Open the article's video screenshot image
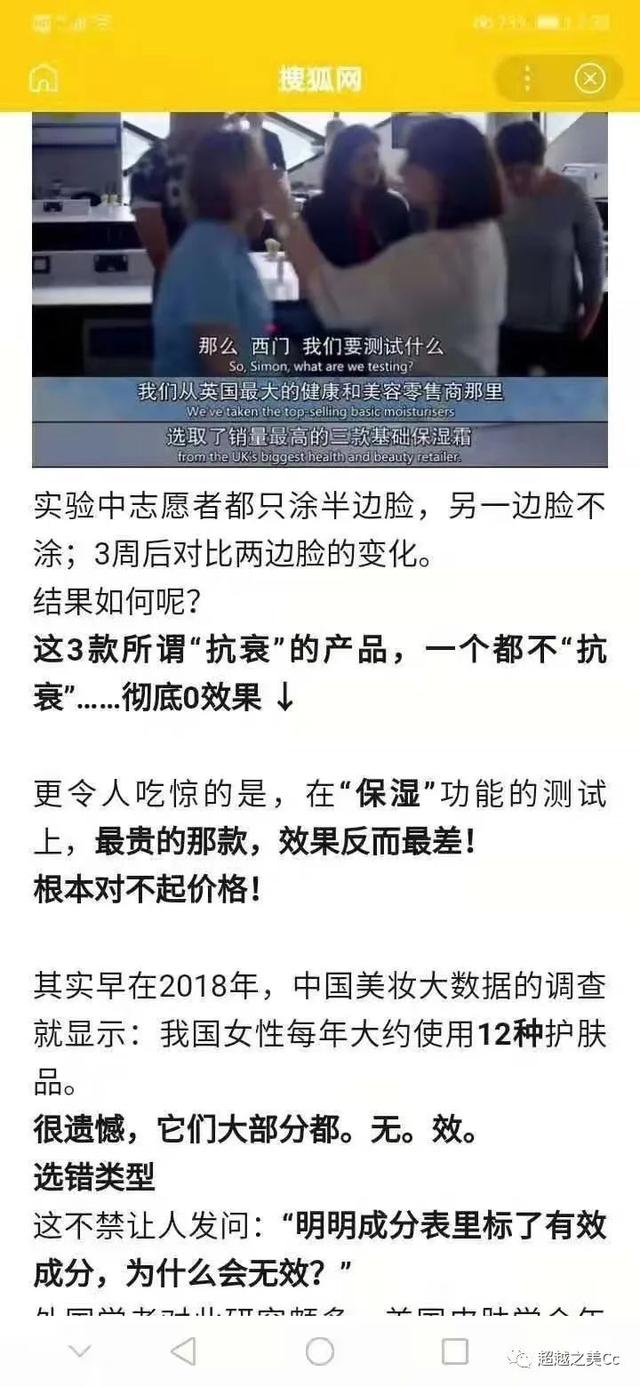Image resolution: width=640 pixels, height=1387 pixels. (320, 290)
